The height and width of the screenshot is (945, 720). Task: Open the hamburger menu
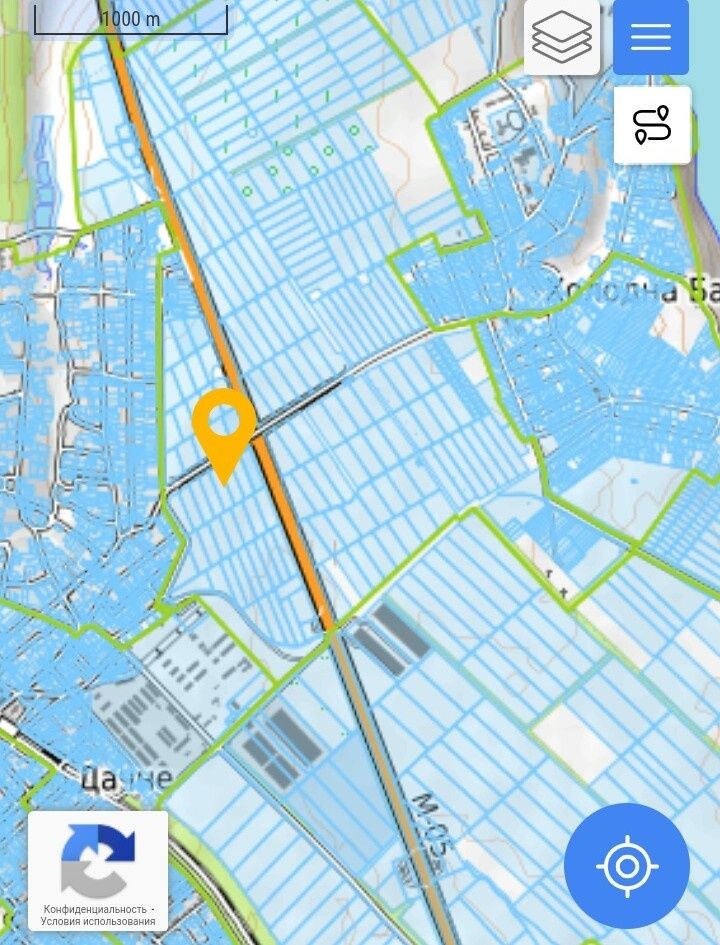(650, 37)
